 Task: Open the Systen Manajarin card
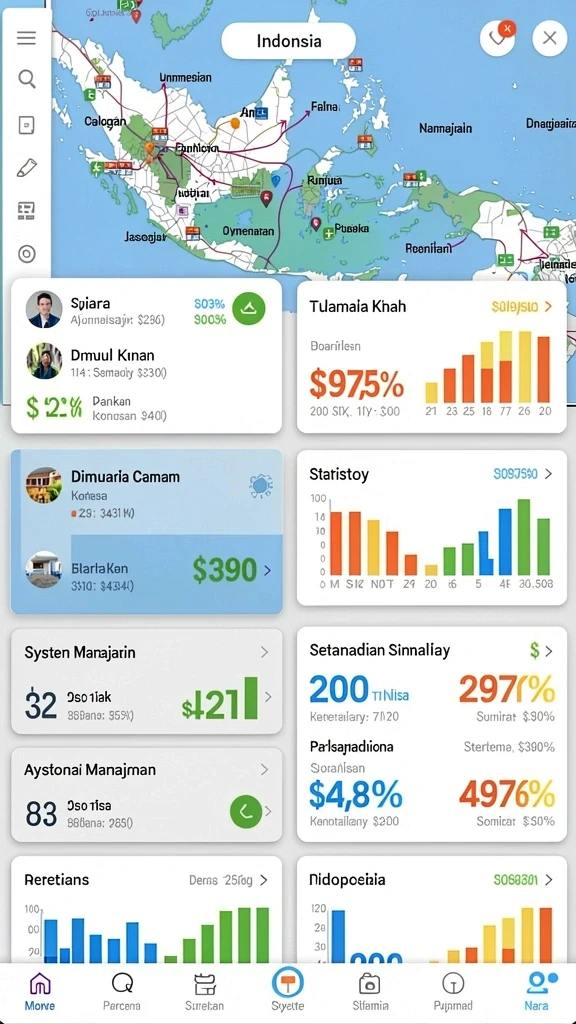147,681
